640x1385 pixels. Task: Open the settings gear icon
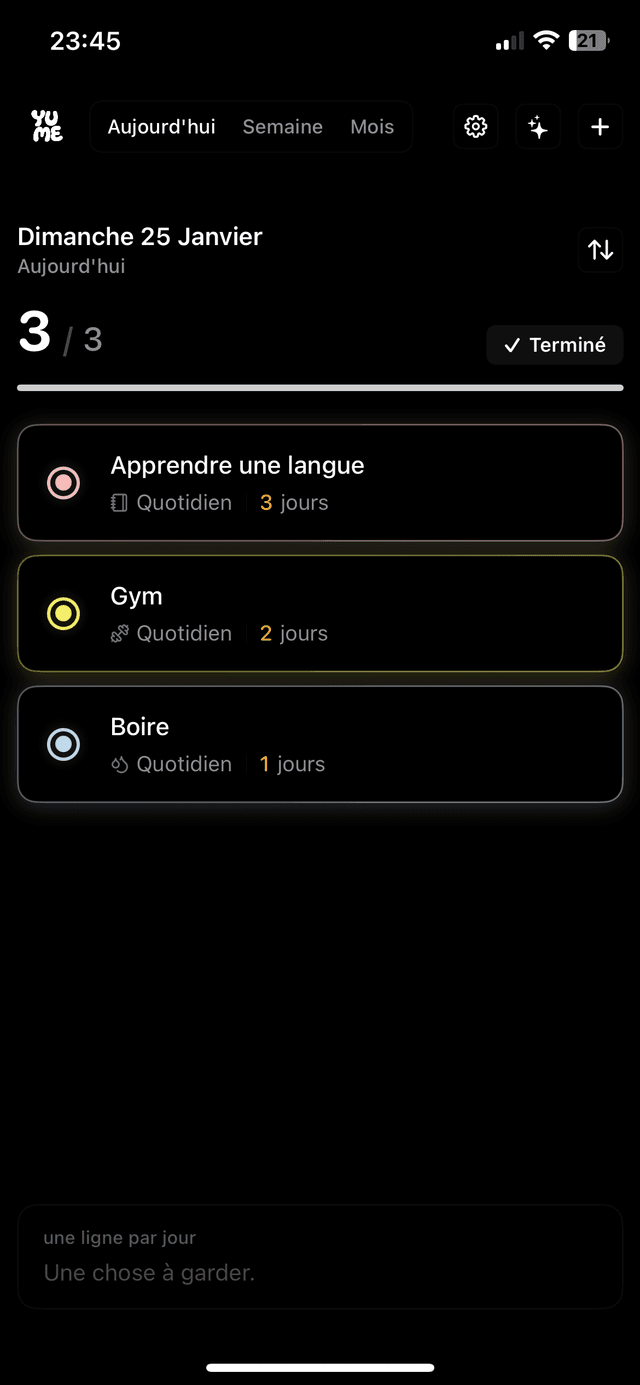pyautogui.click(x=476, y=127)
